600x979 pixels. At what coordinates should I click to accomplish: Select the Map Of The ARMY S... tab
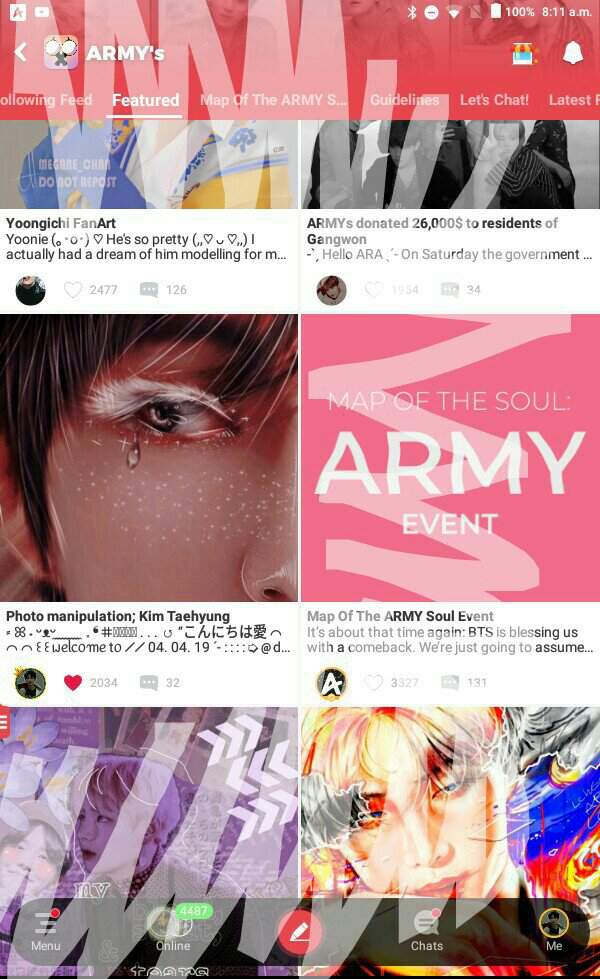click(x=273, y=100)
